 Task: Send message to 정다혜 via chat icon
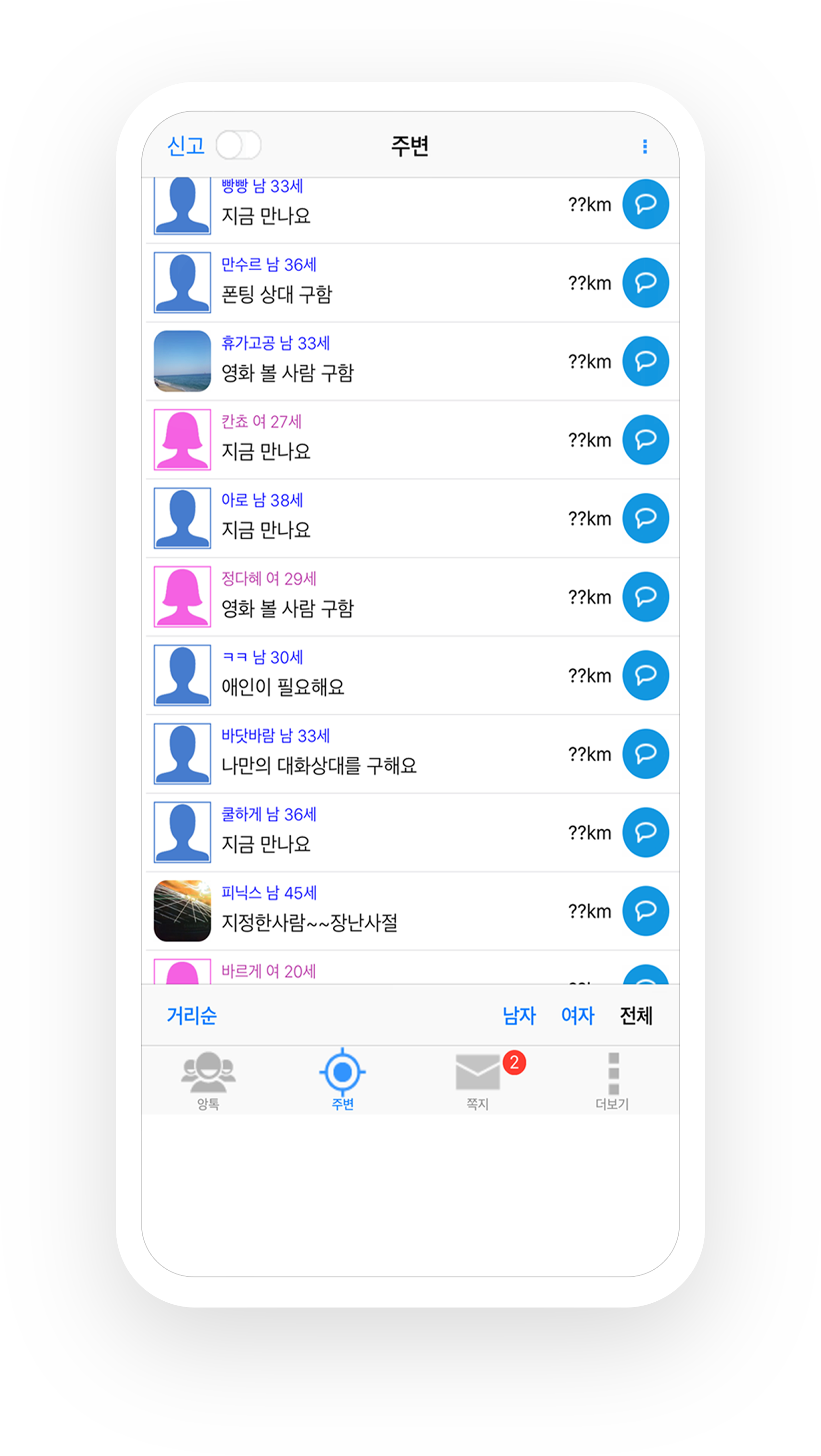645,597
